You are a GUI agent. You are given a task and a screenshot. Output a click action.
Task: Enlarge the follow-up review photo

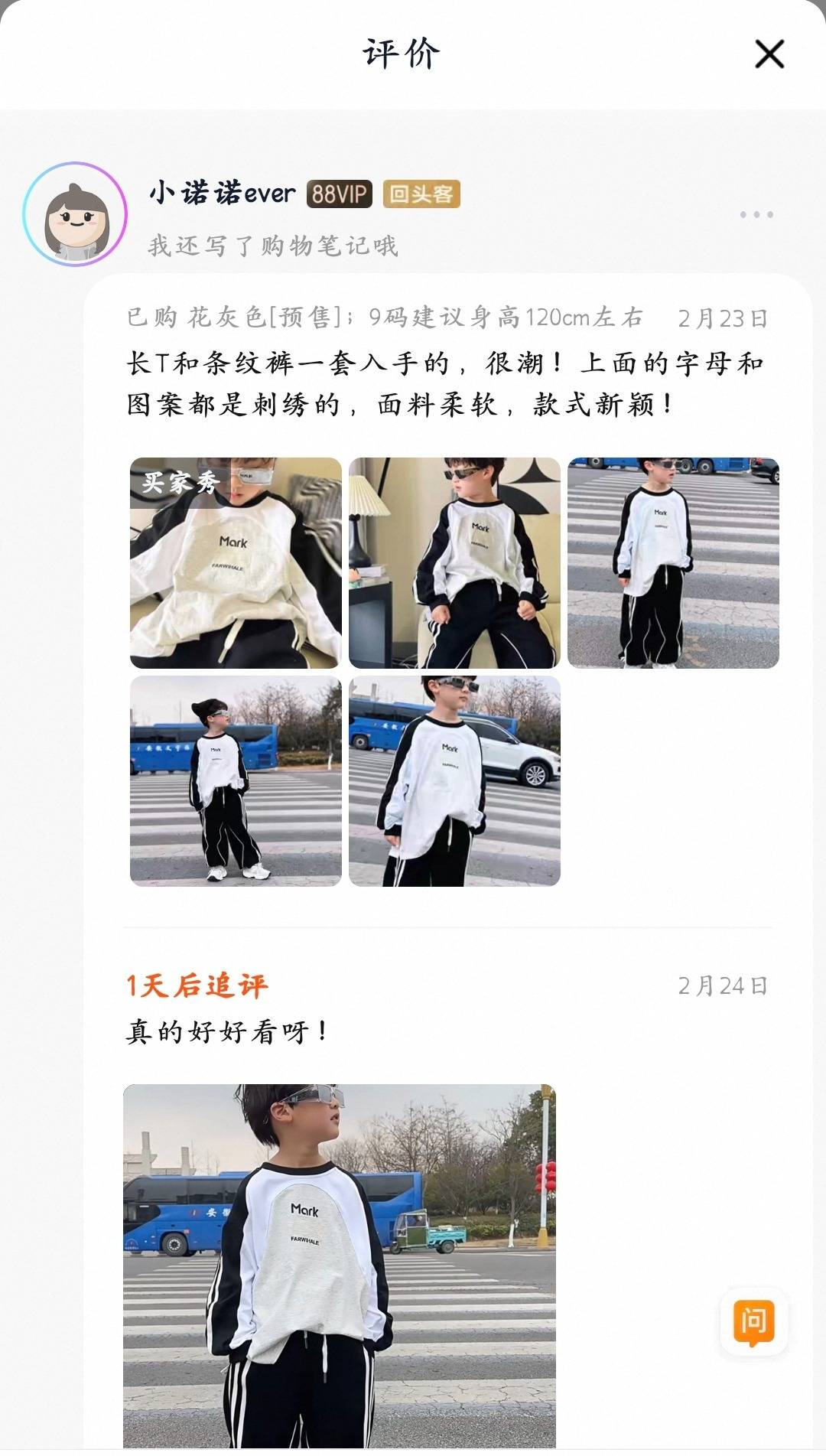click(339, 1262)
